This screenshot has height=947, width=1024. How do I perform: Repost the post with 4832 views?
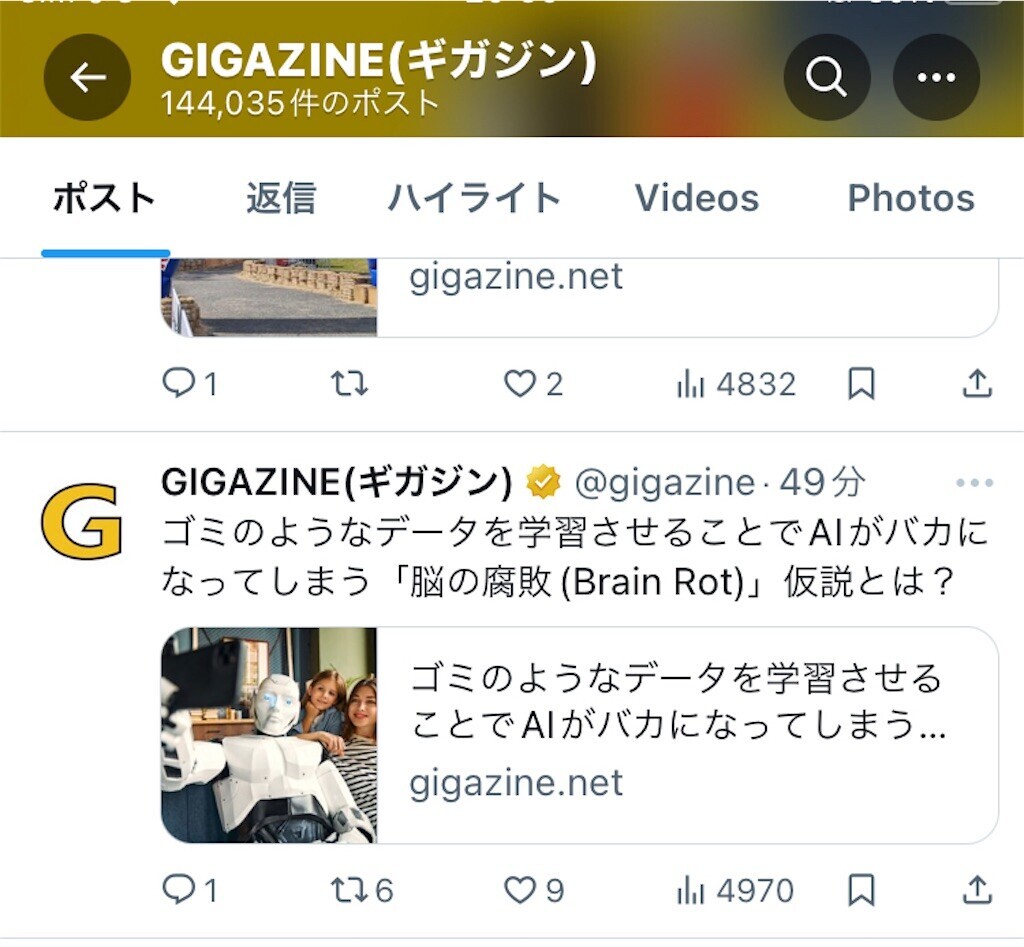[x=350, y=384]
